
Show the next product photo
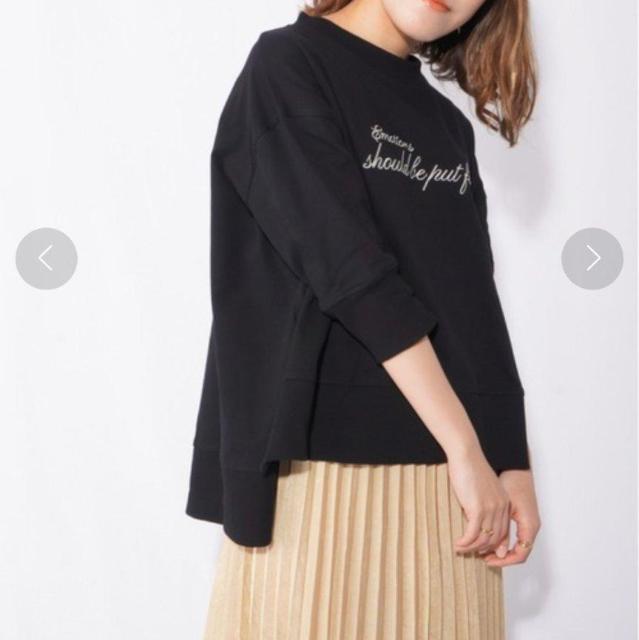[592, 259]
